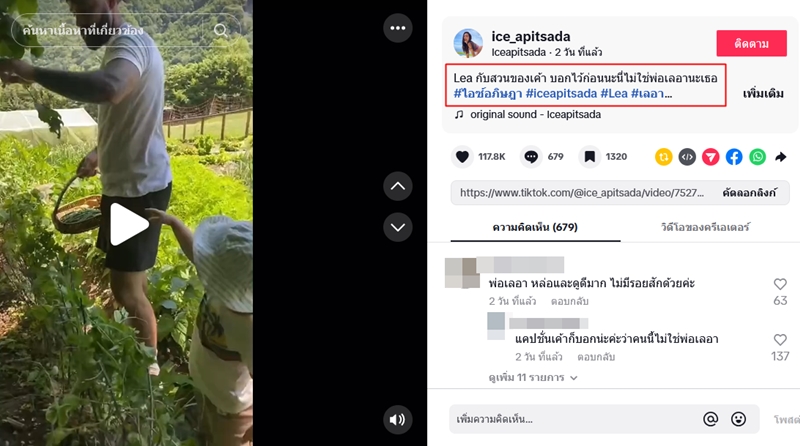Open the three-dot overflow menu on video
800x446 pixels.
point(398,28)
